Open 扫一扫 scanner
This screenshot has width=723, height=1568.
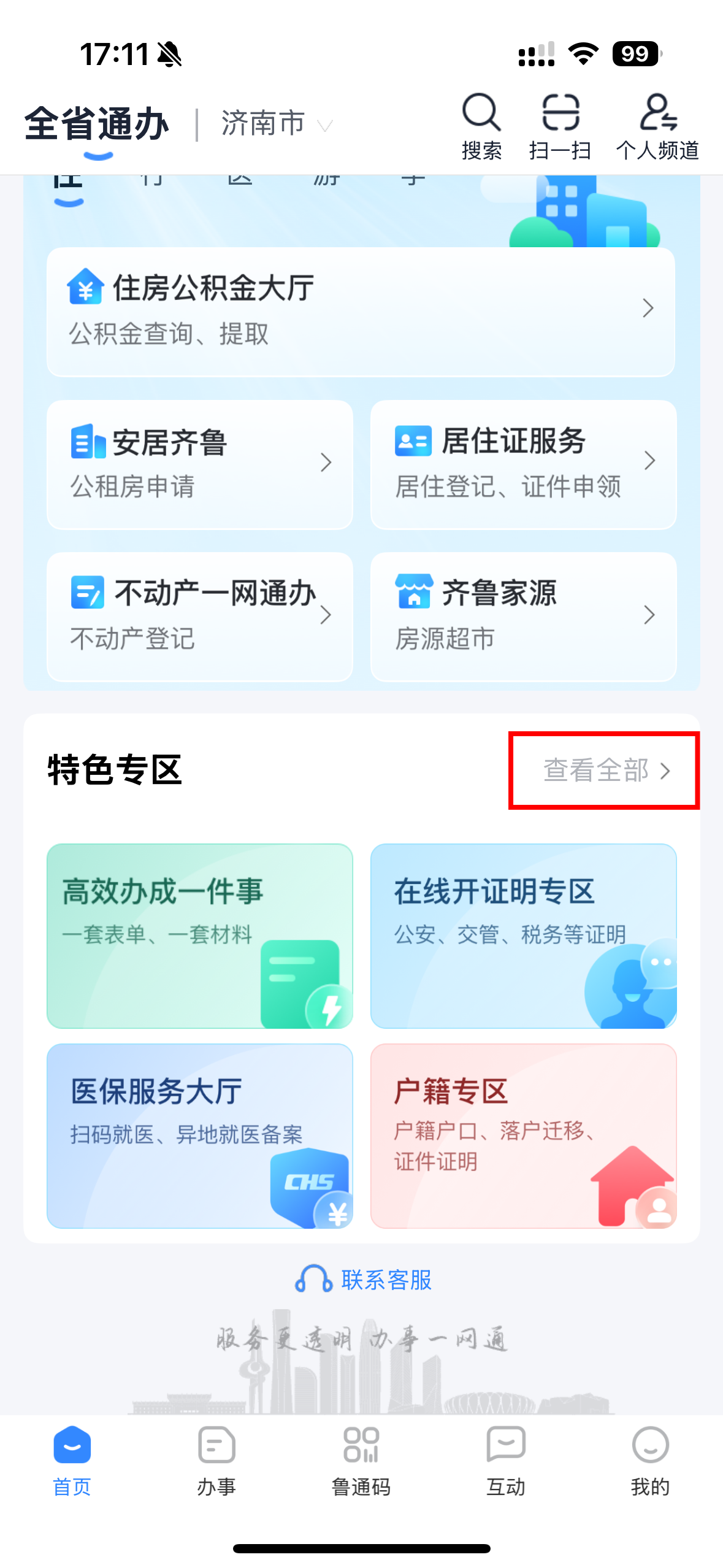click(x=560, y=126)
